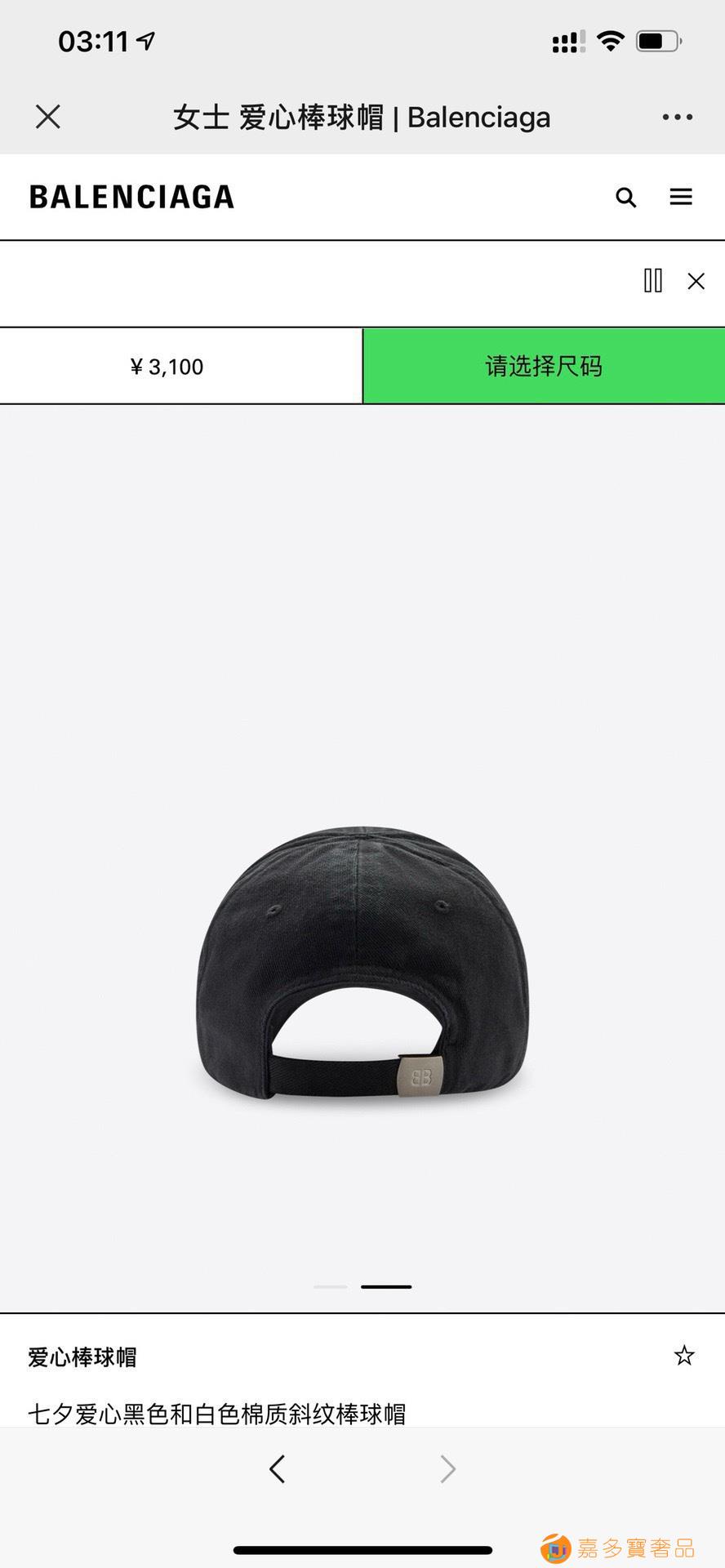Open the cap product image
The image size is (725, 1568).
click(x=362, y=964)
